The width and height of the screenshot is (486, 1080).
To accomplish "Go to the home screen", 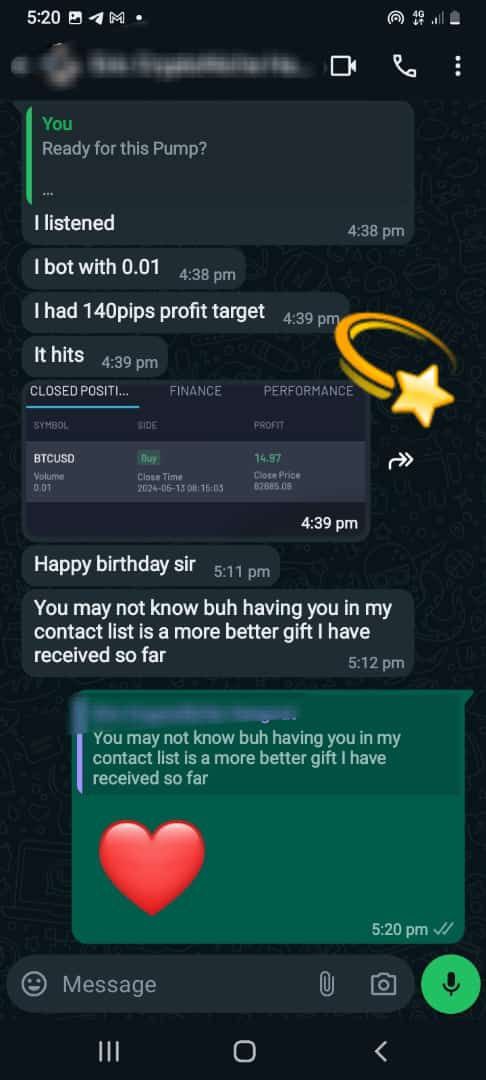I will 244,1051.
